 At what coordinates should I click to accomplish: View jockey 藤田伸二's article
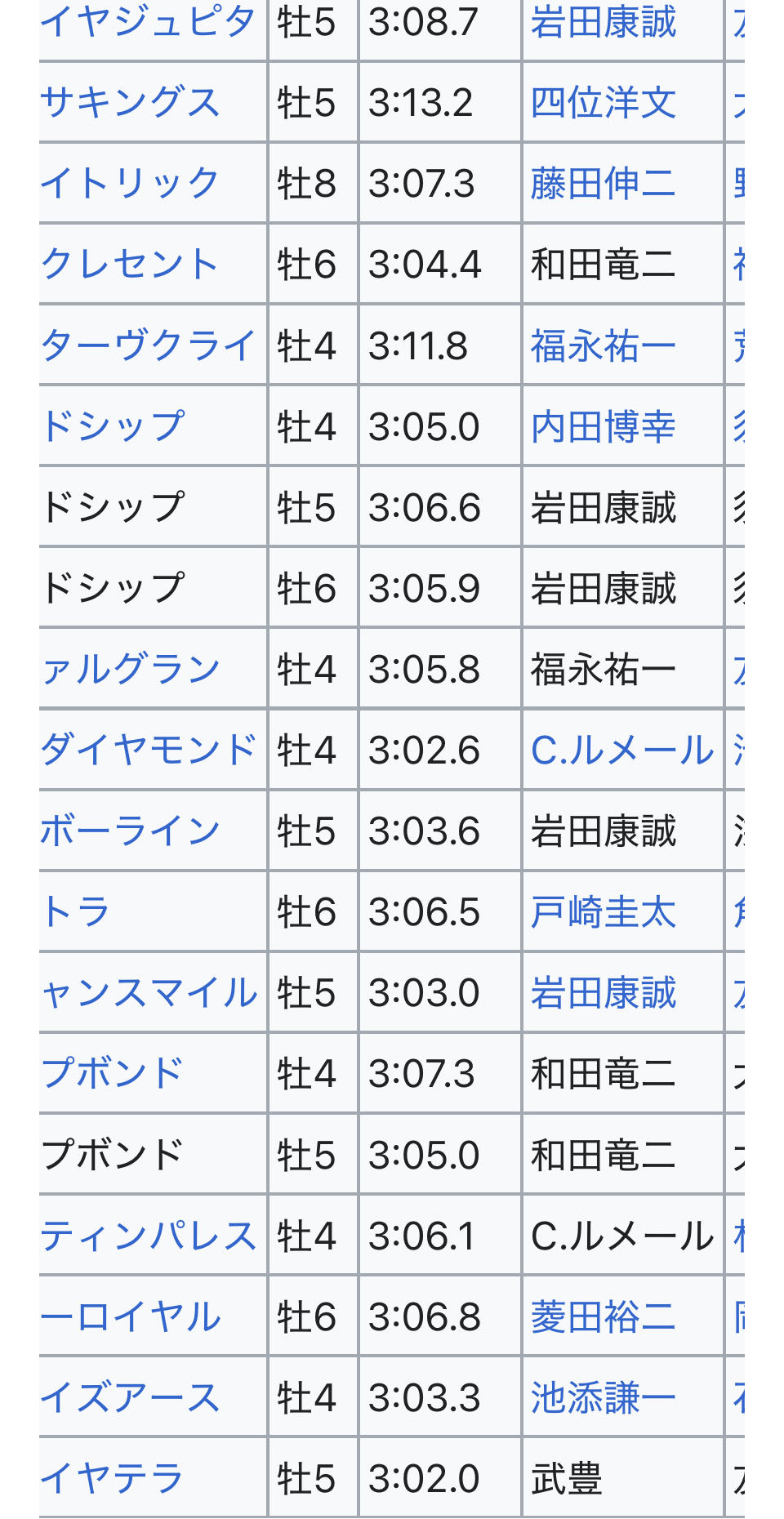coord(603,184)
